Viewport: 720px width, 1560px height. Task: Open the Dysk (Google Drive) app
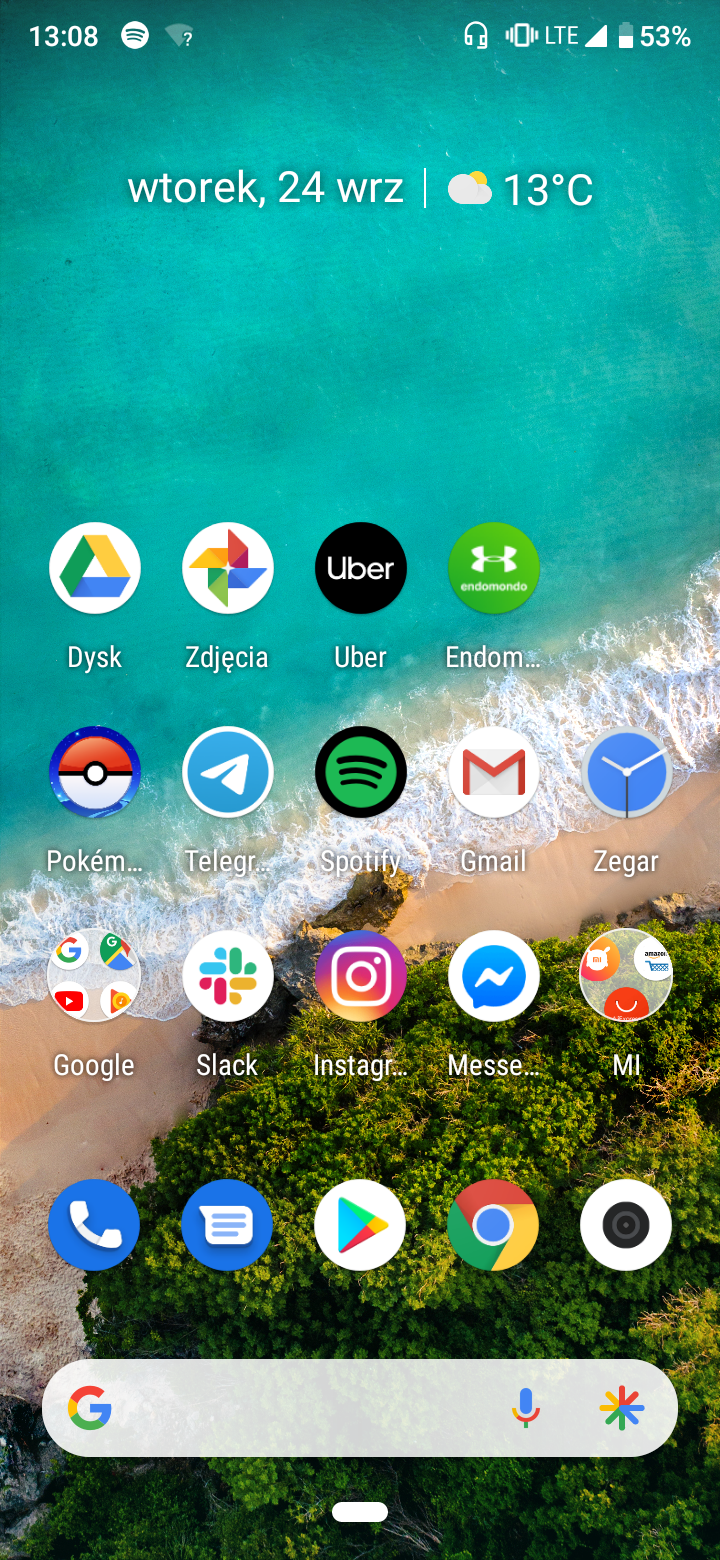(x=94, y=568)
